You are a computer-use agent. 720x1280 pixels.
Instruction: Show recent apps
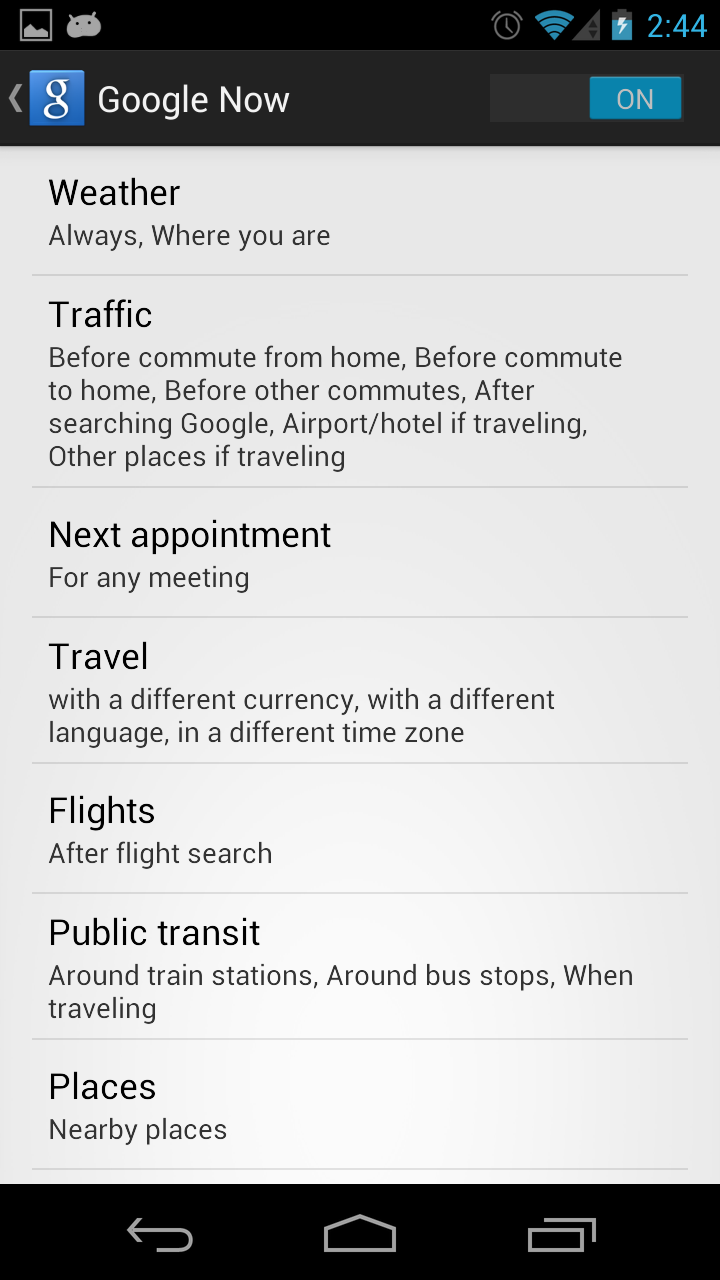click(562, 1235)
